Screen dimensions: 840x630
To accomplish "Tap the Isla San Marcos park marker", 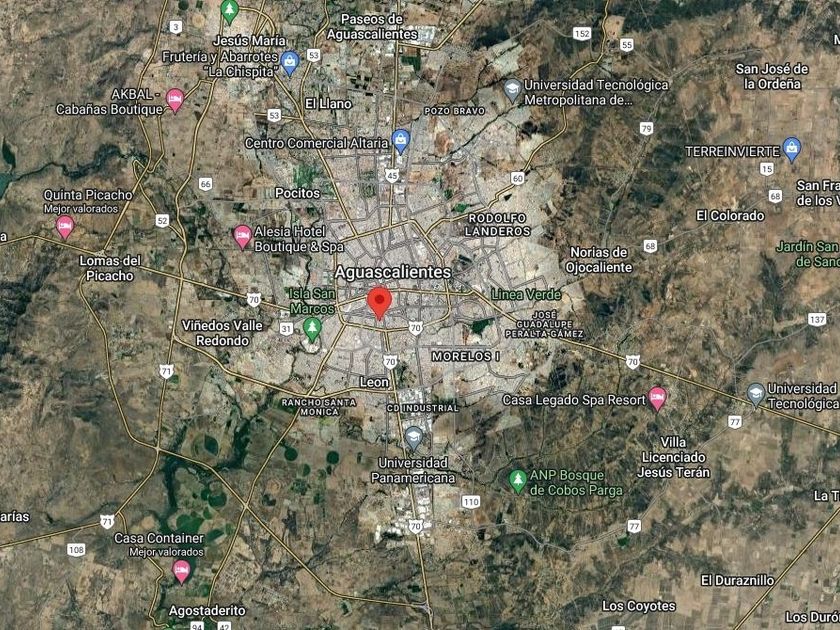I will click(x=312, y=329).
